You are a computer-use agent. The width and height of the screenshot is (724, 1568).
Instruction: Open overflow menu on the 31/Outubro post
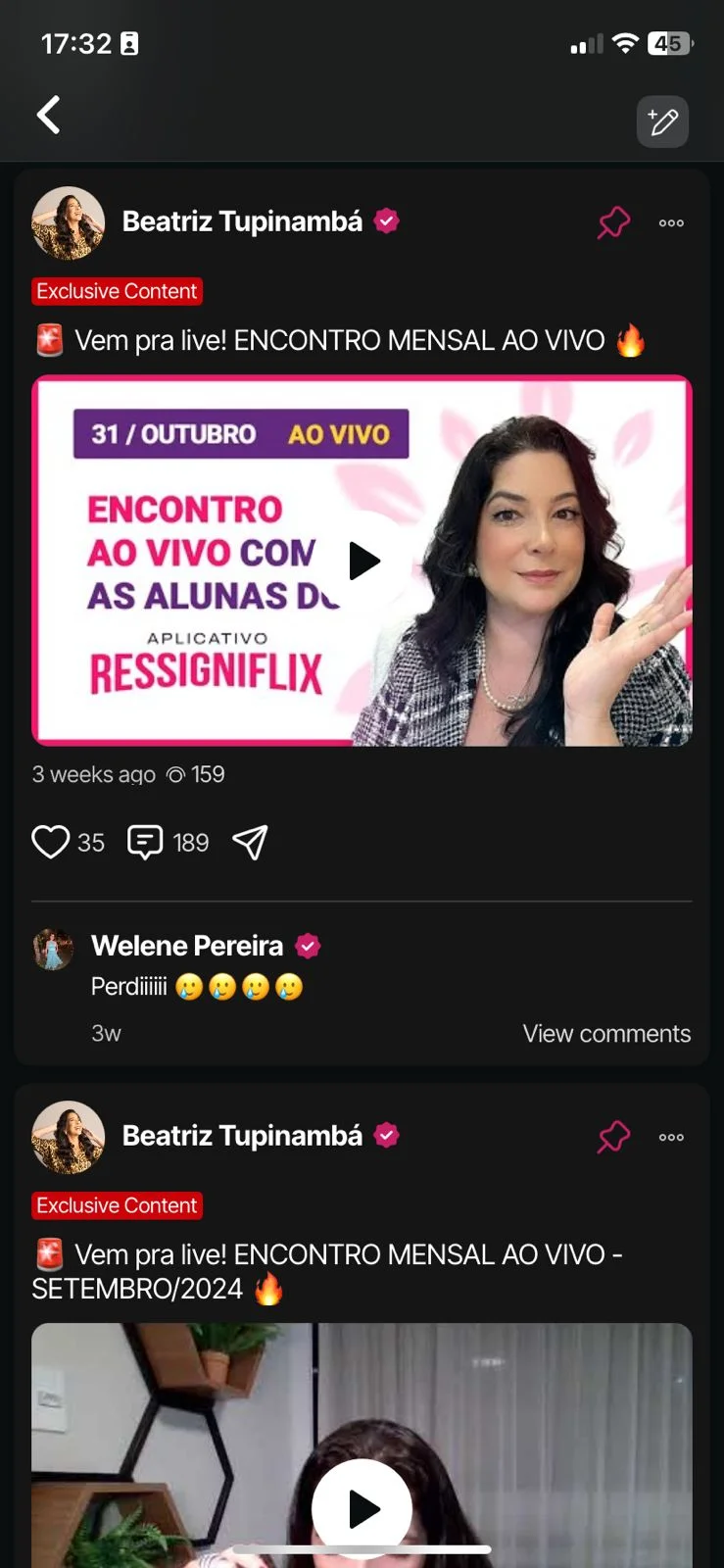(671, 223)
